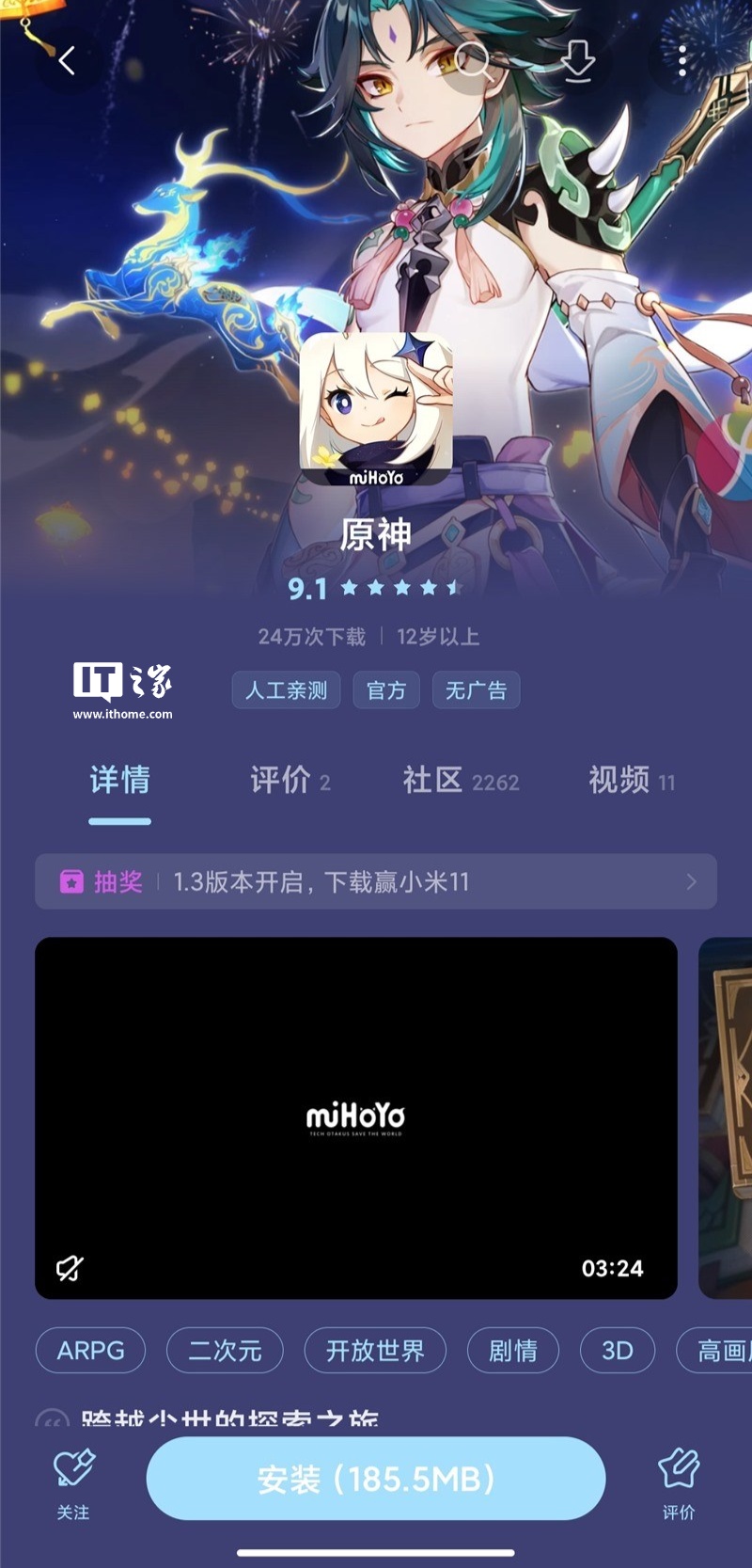The height and width of the screenshot is (1568, 752).
Task: Open the 抽奖 1.3版本 lottery banner
Action: click(376, 881)
